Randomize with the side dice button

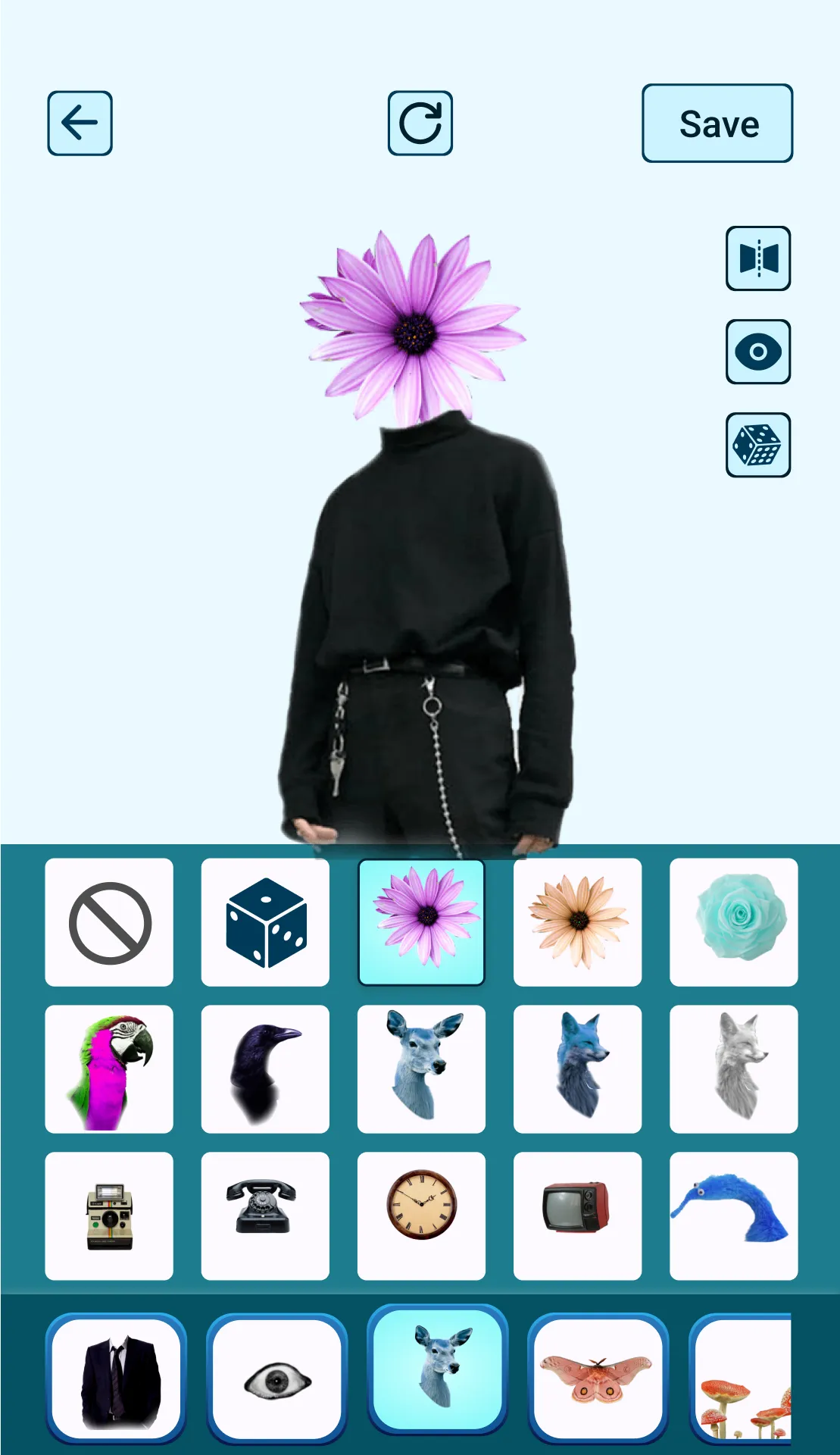[x=758, y=445]
